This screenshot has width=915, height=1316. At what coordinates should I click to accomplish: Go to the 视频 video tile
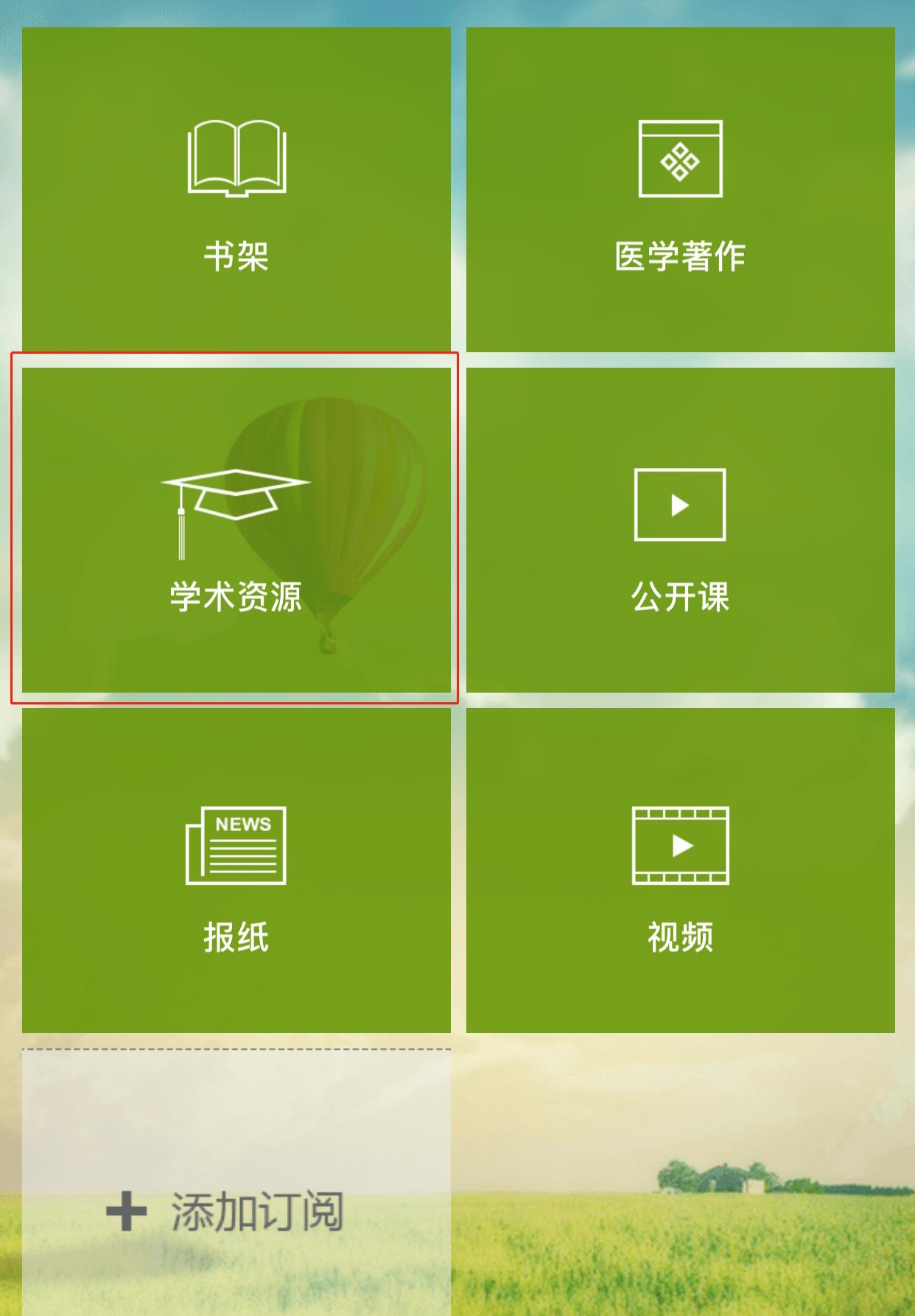click(680, 870)
